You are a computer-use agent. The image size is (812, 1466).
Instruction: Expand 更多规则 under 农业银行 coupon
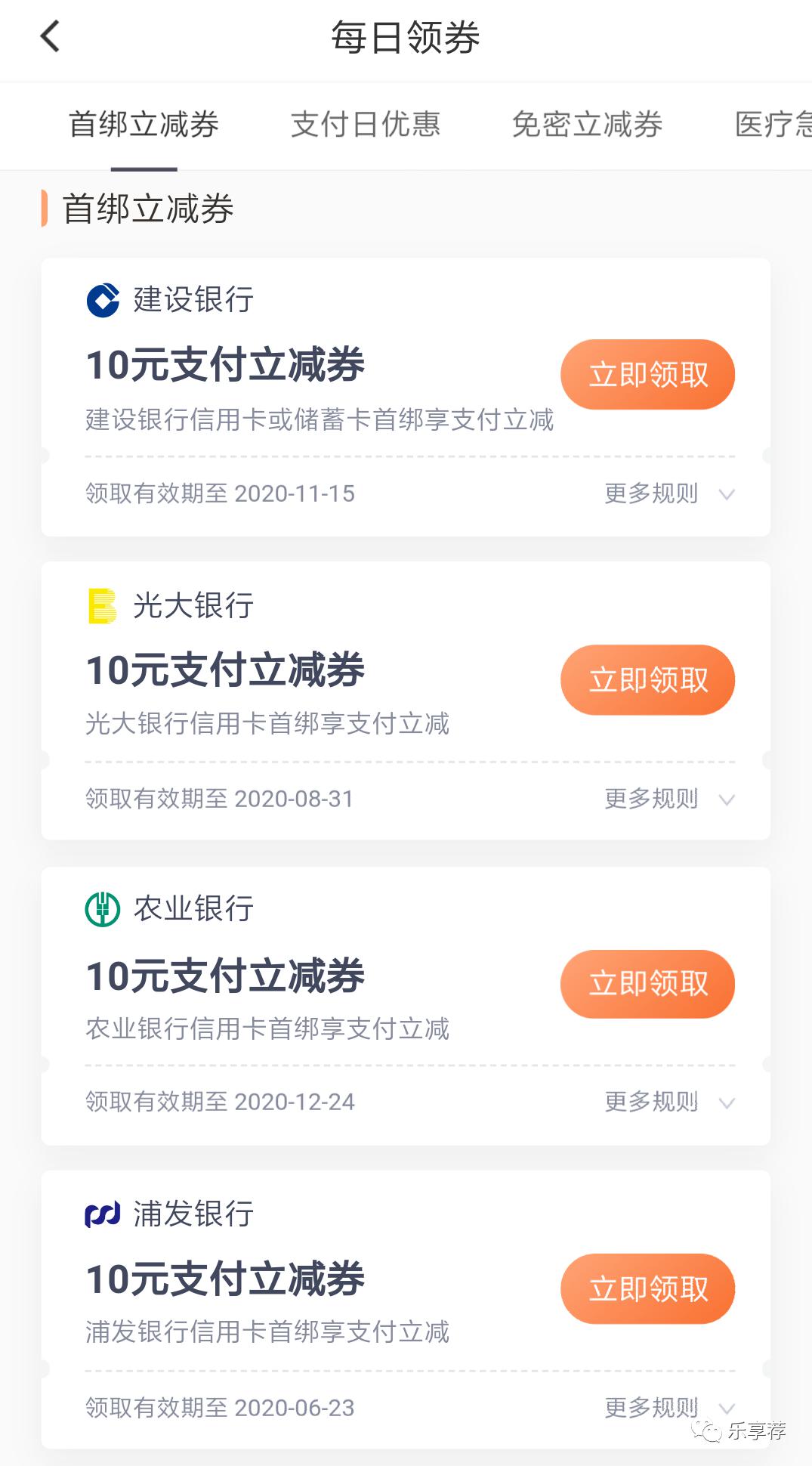(x=668, y=1103)
